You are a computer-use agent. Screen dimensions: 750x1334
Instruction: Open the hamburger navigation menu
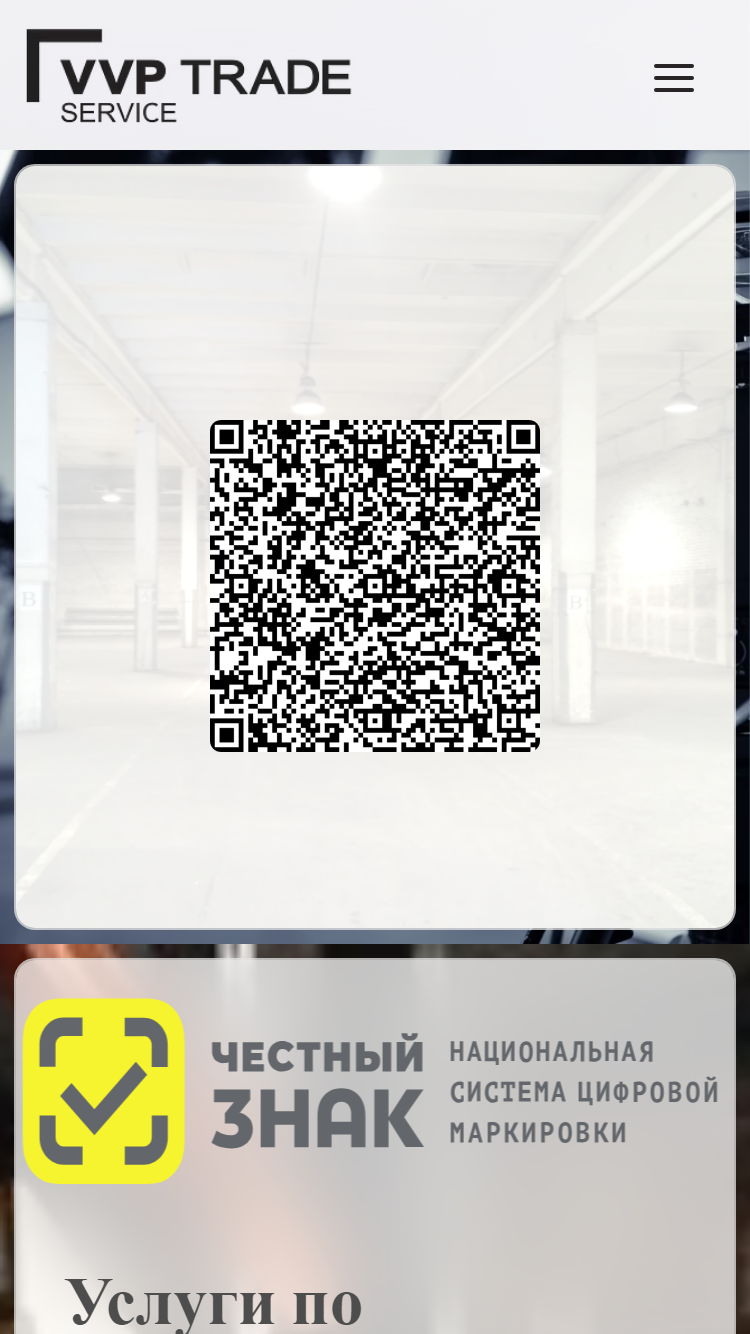674,78
